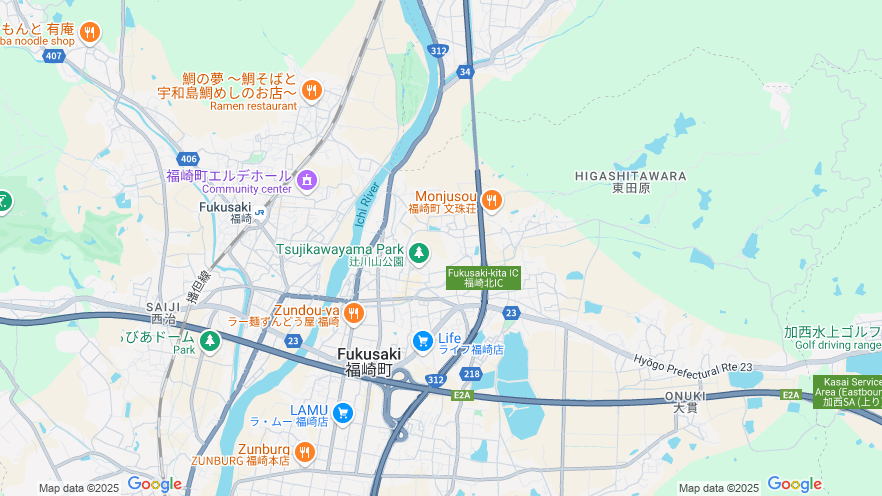Screen dimensions: 882x496
Task: Open the Monjusou restaurant marker
Action: click(491, 201)
